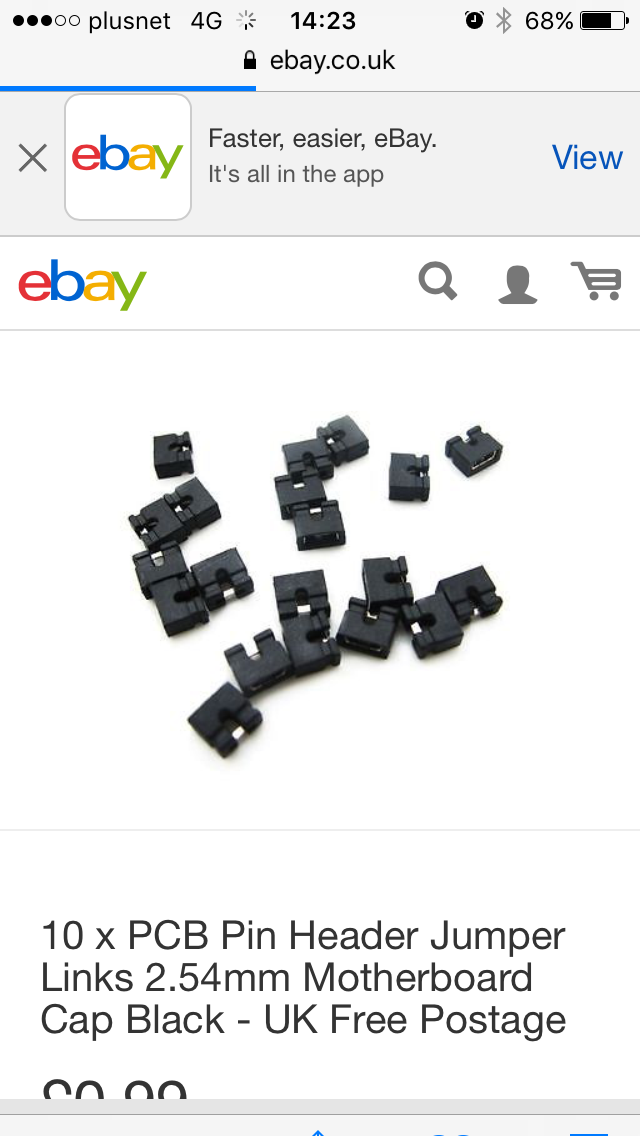Open the account profile icon

(x=517, y=283)
